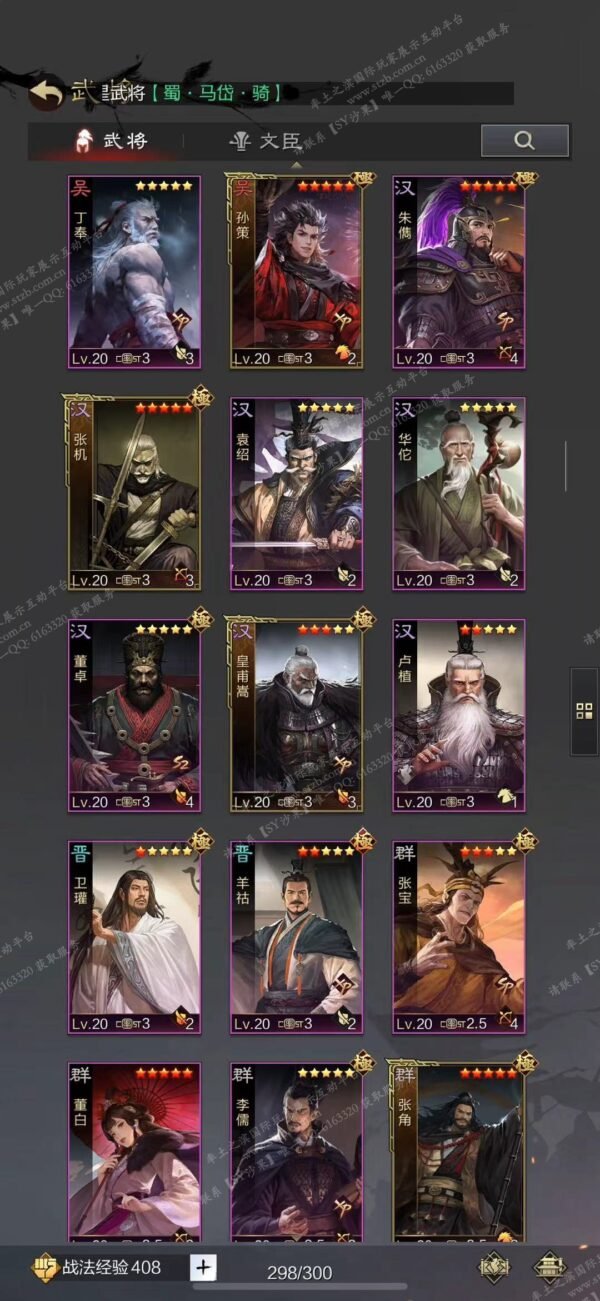Switch to the 文臣 tab

pos(265,141)
